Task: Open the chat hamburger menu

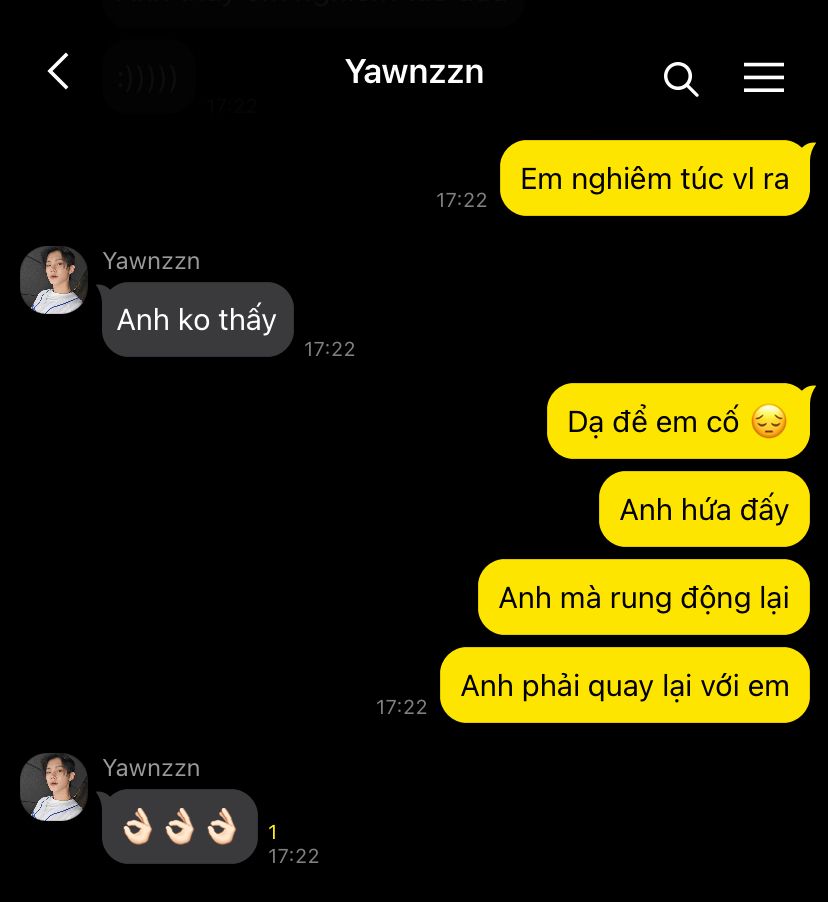Action: point(763,77)
